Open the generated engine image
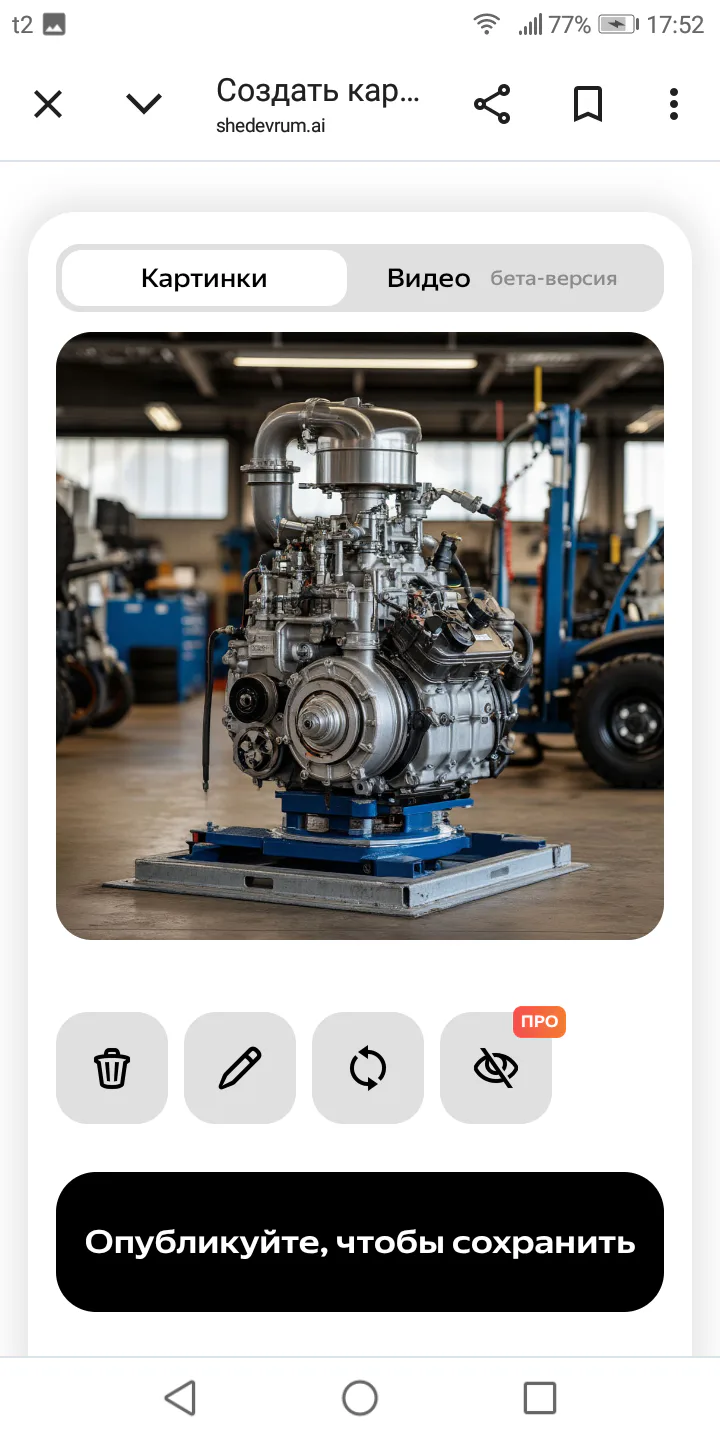This screenshot has height=1440, width=720. [360, 636]
